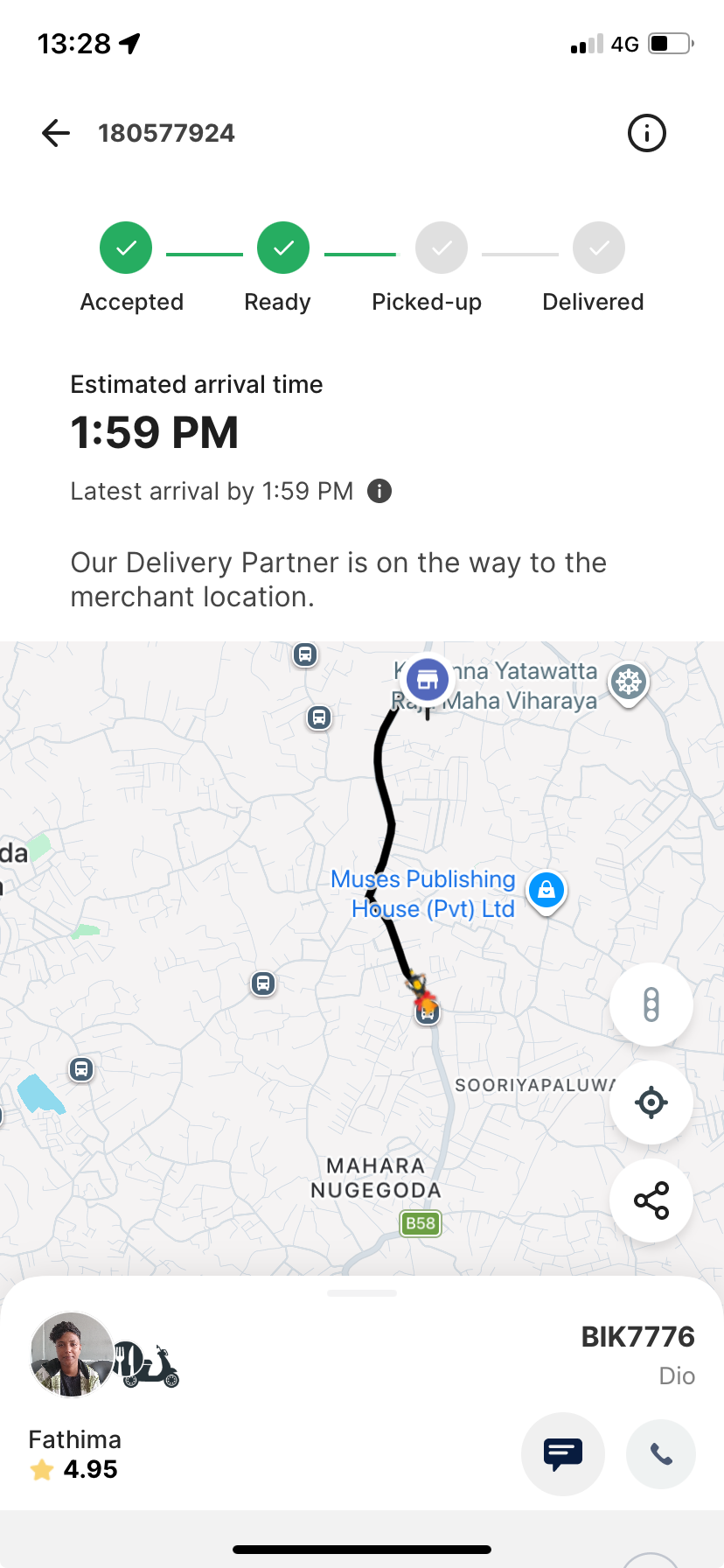Toggle the traffic layer button on map
This screenshot has height=1568, width=724.
[x=651, y=1004]
